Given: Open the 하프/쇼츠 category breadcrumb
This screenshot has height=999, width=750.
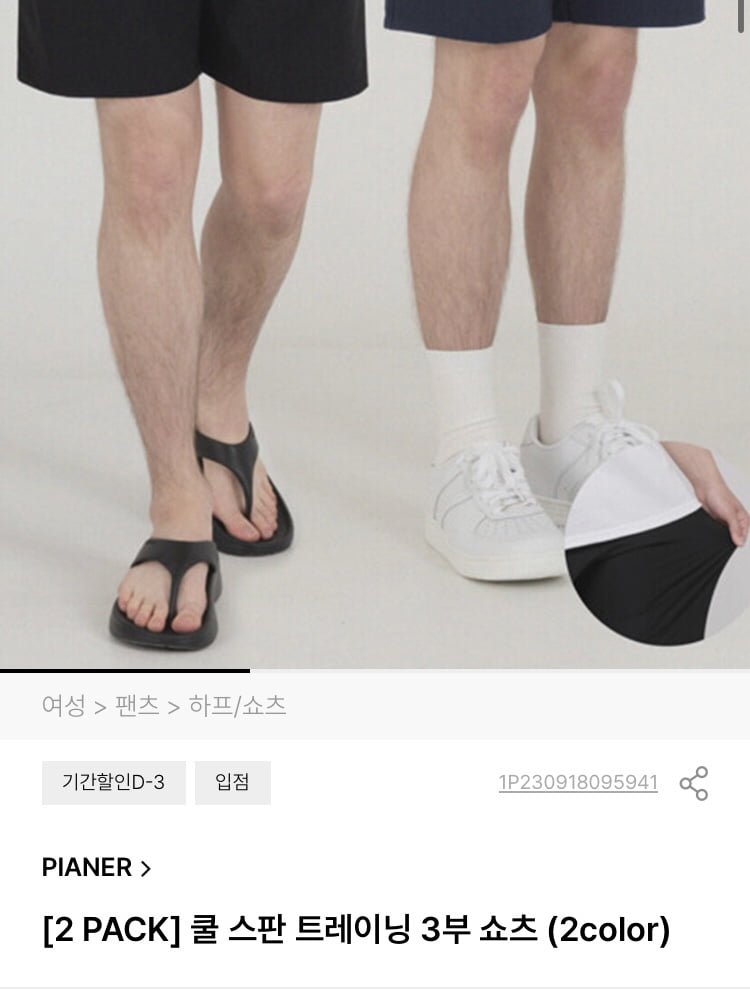Looking at the screenshot, I should point(238,705).
